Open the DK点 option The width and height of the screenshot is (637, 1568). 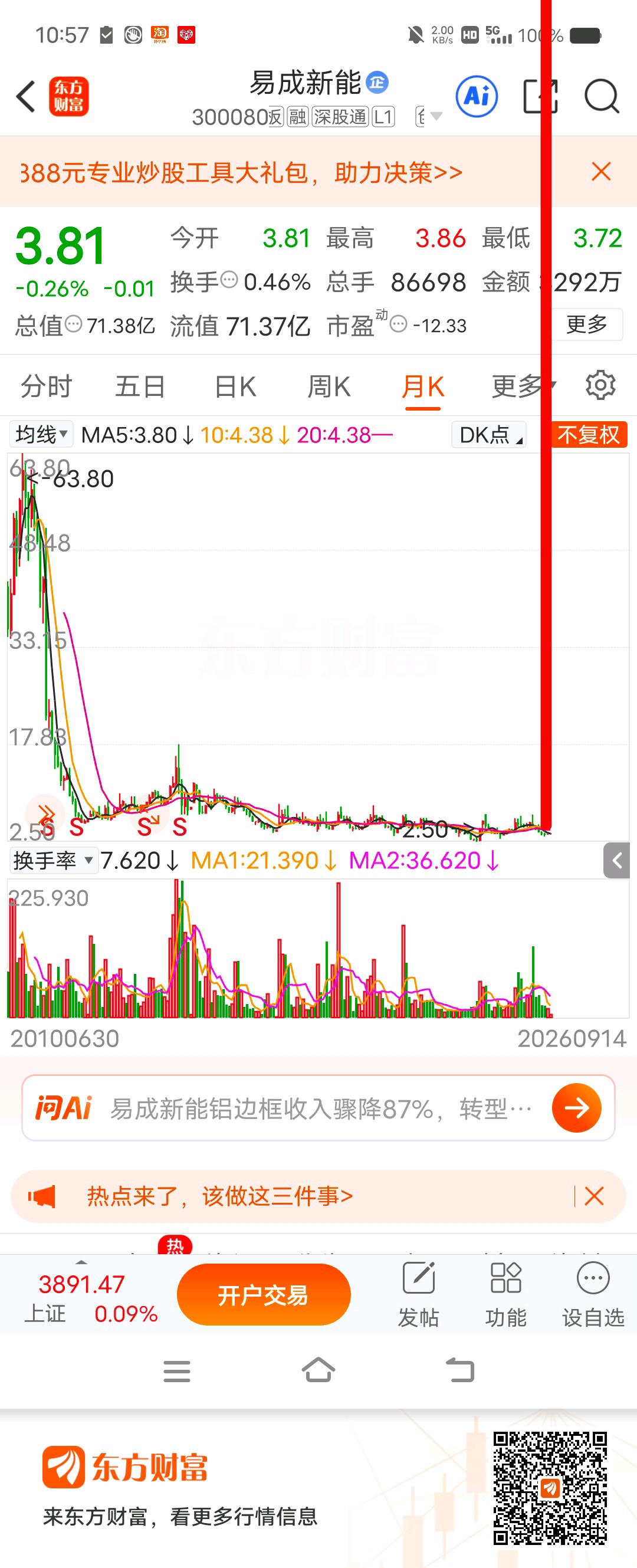488,435
